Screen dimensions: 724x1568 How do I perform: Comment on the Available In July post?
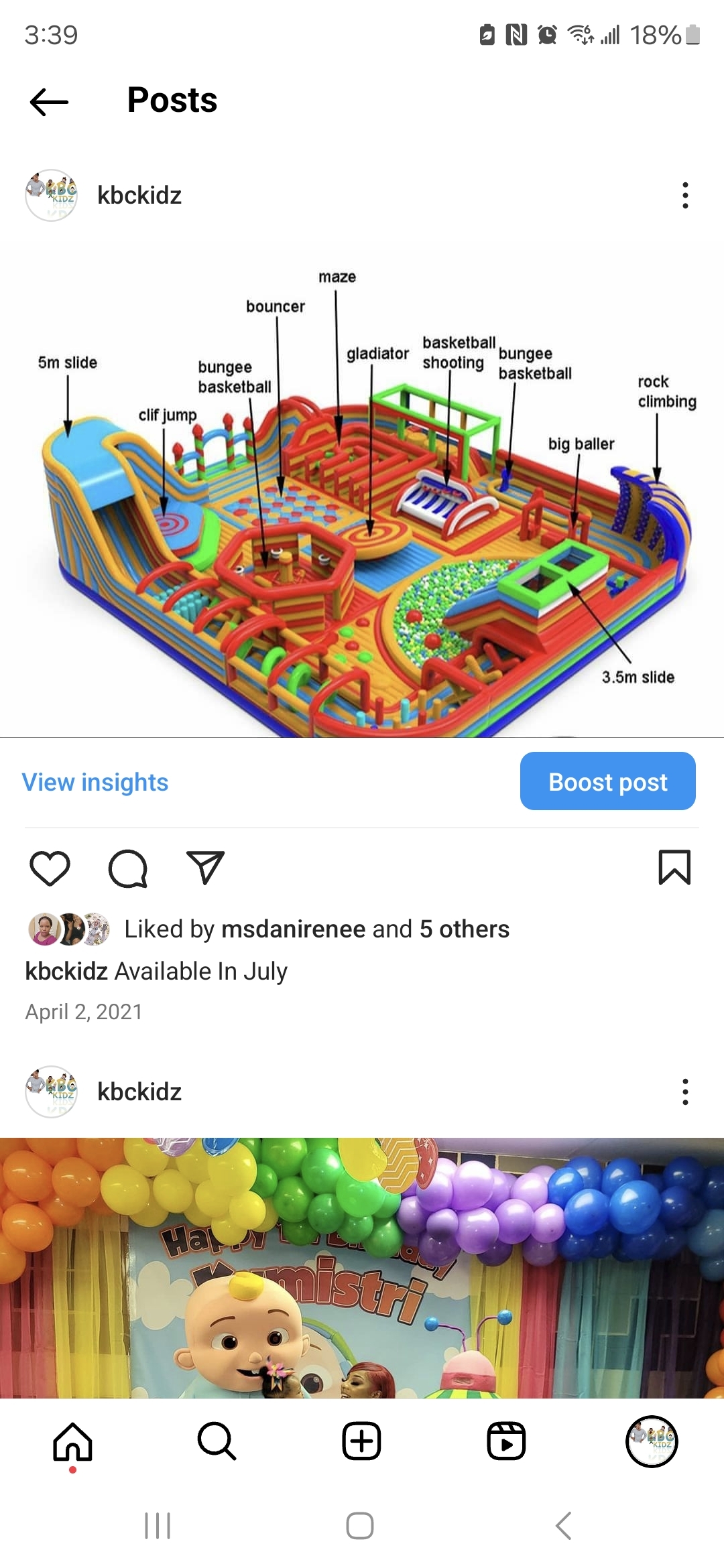click(x=127, y=868)
